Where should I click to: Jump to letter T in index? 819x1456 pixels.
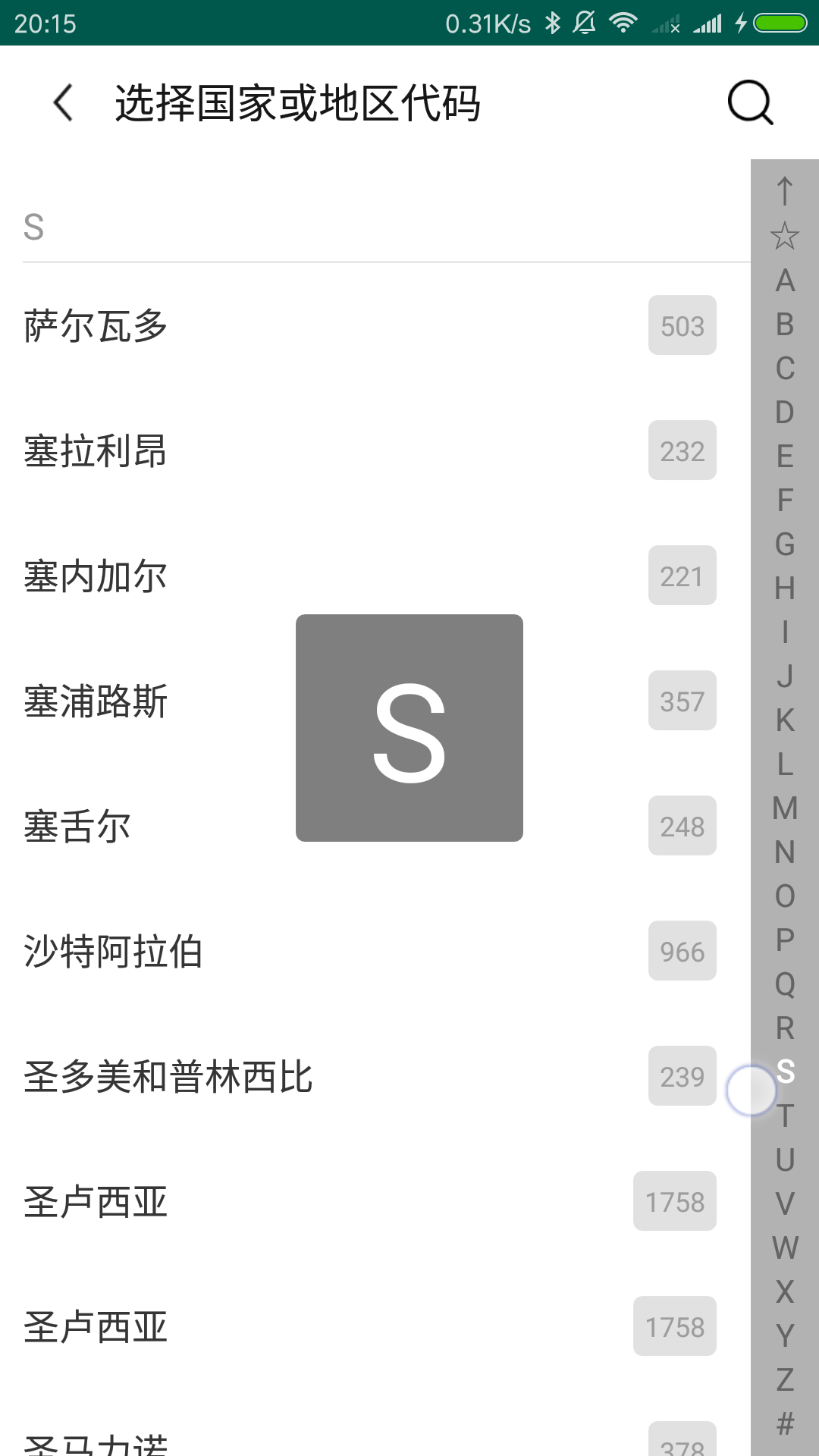click(785, 1116)
